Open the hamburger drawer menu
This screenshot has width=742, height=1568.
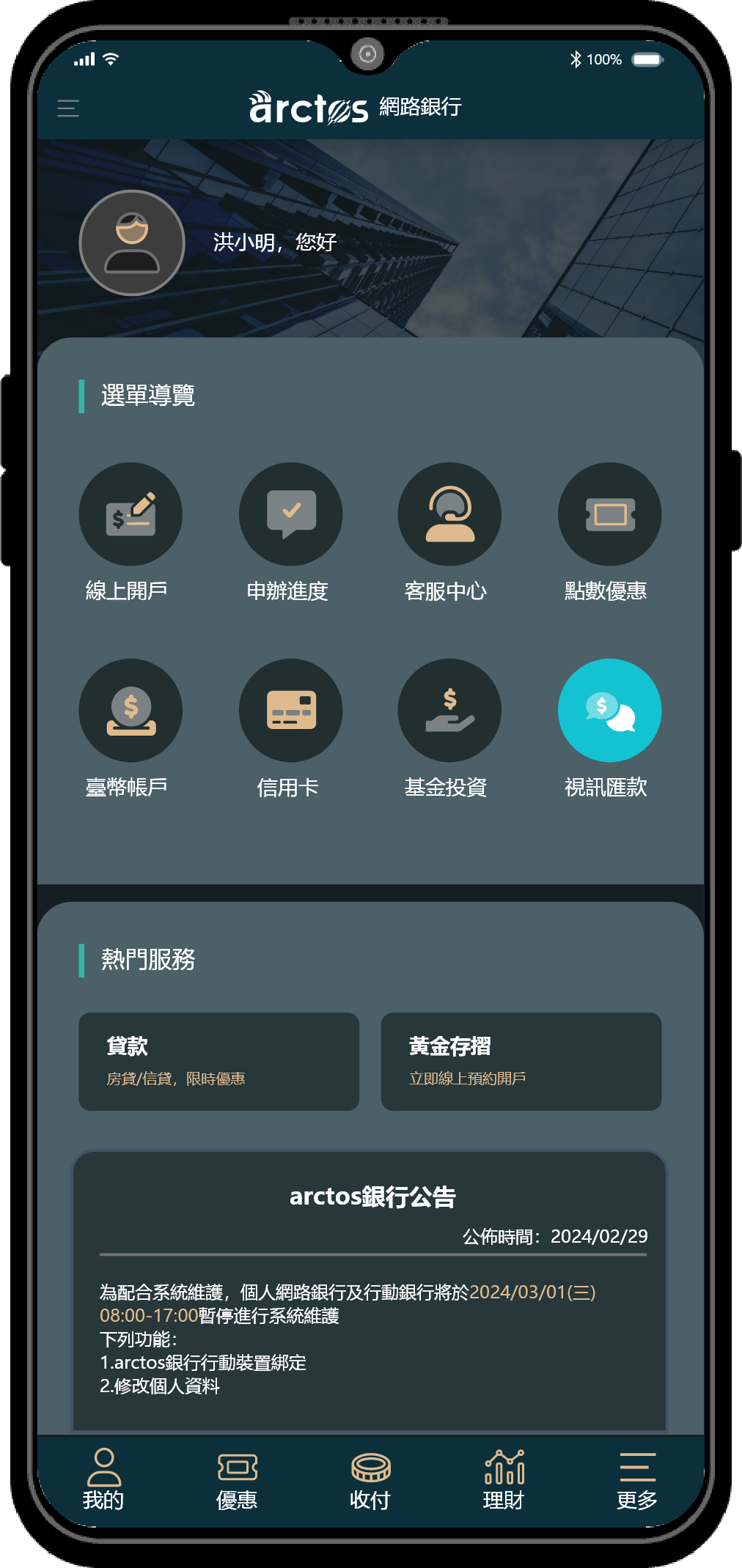click(x=68, y=108)
